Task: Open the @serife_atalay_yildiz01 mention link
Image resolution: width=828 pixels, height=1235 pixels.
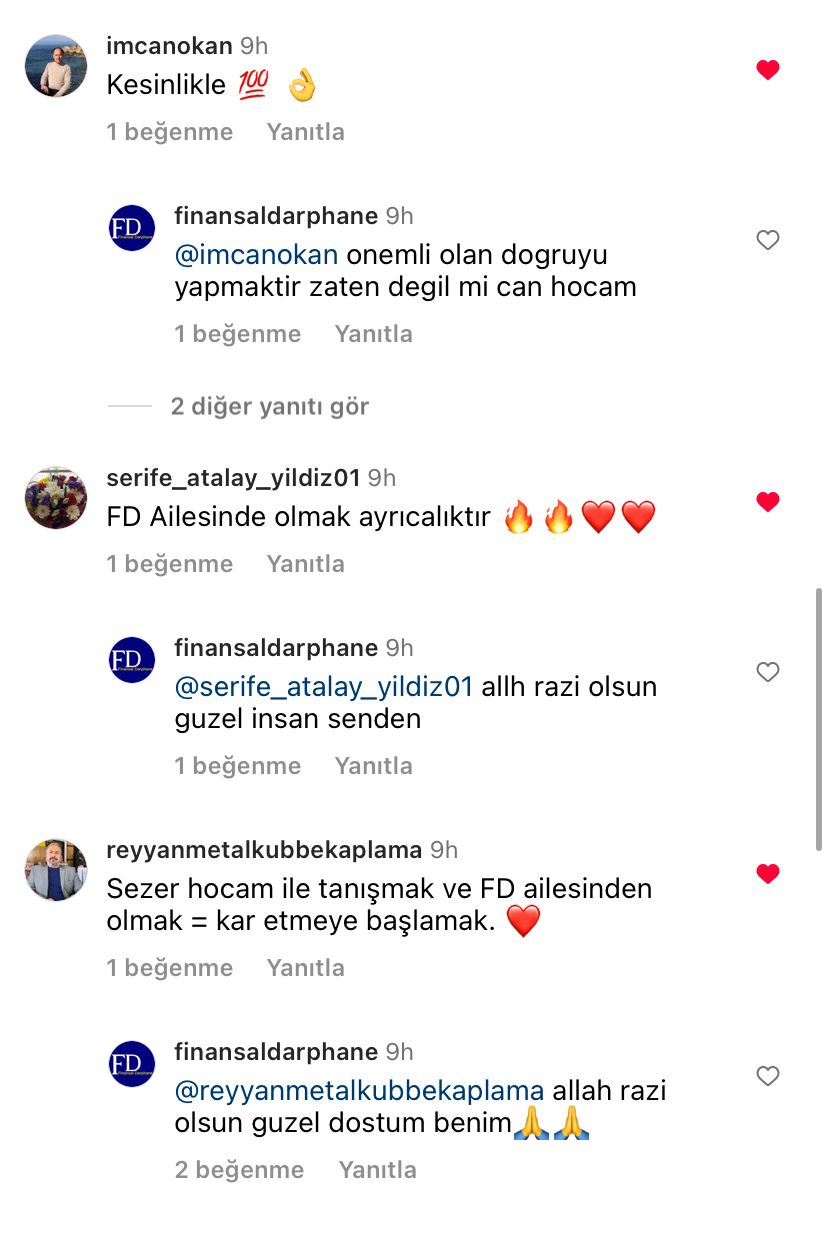Action: tap(324, 687)
